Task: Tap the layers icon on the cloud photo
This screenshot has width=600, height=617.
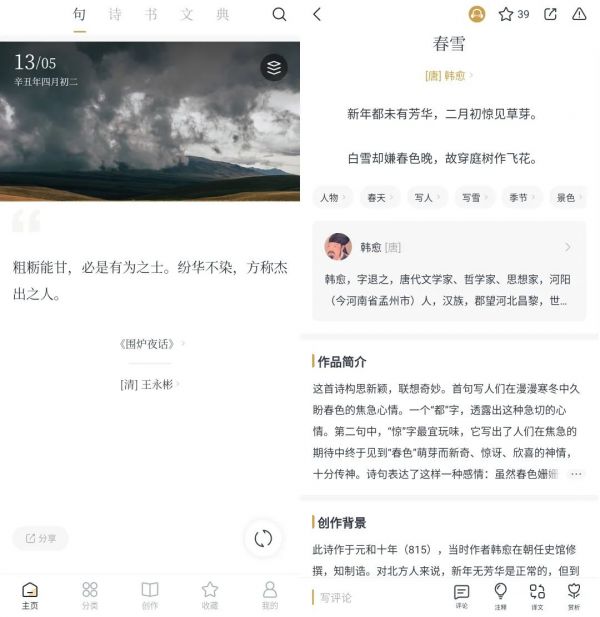Action: pos(274,67)
